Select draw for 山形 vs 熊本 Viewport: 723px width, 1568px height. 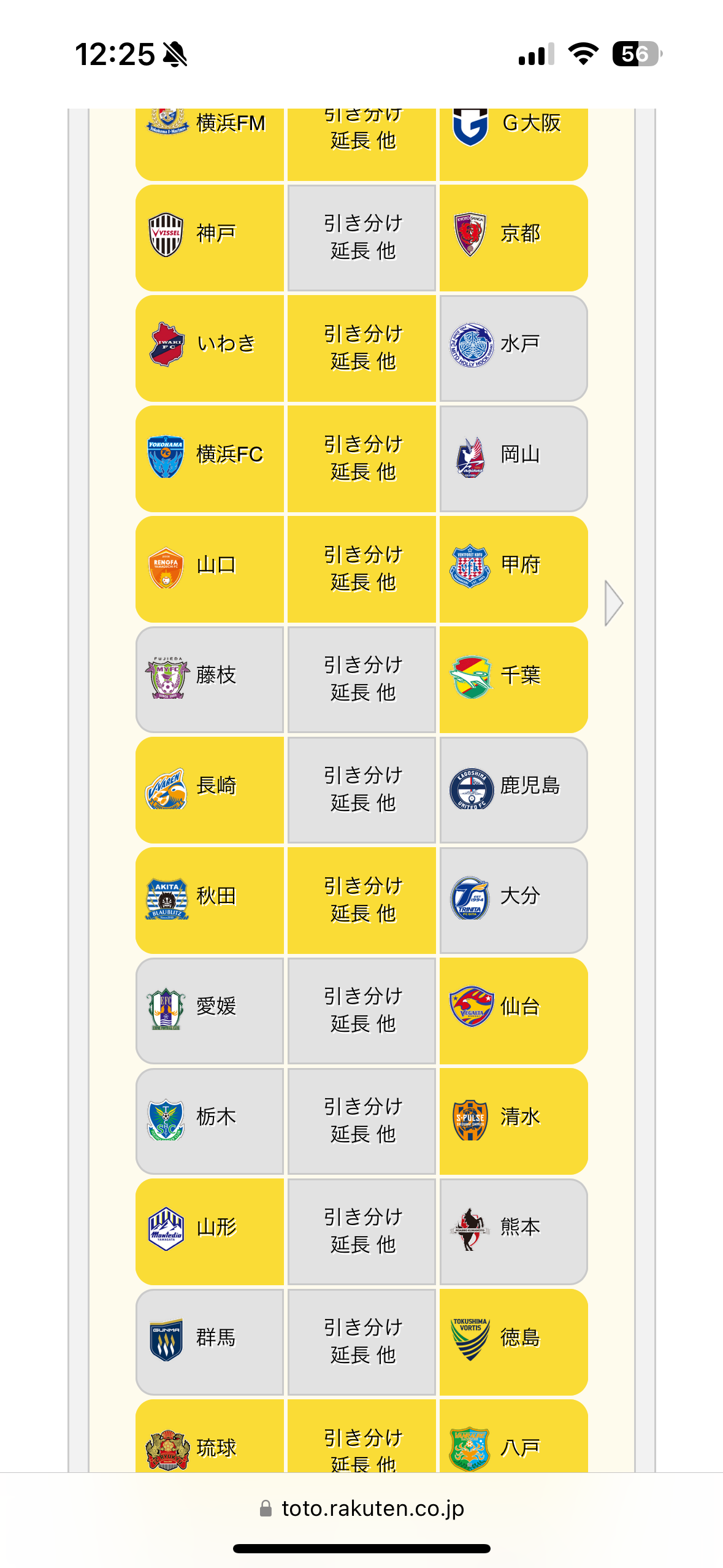click(362, 1232)
